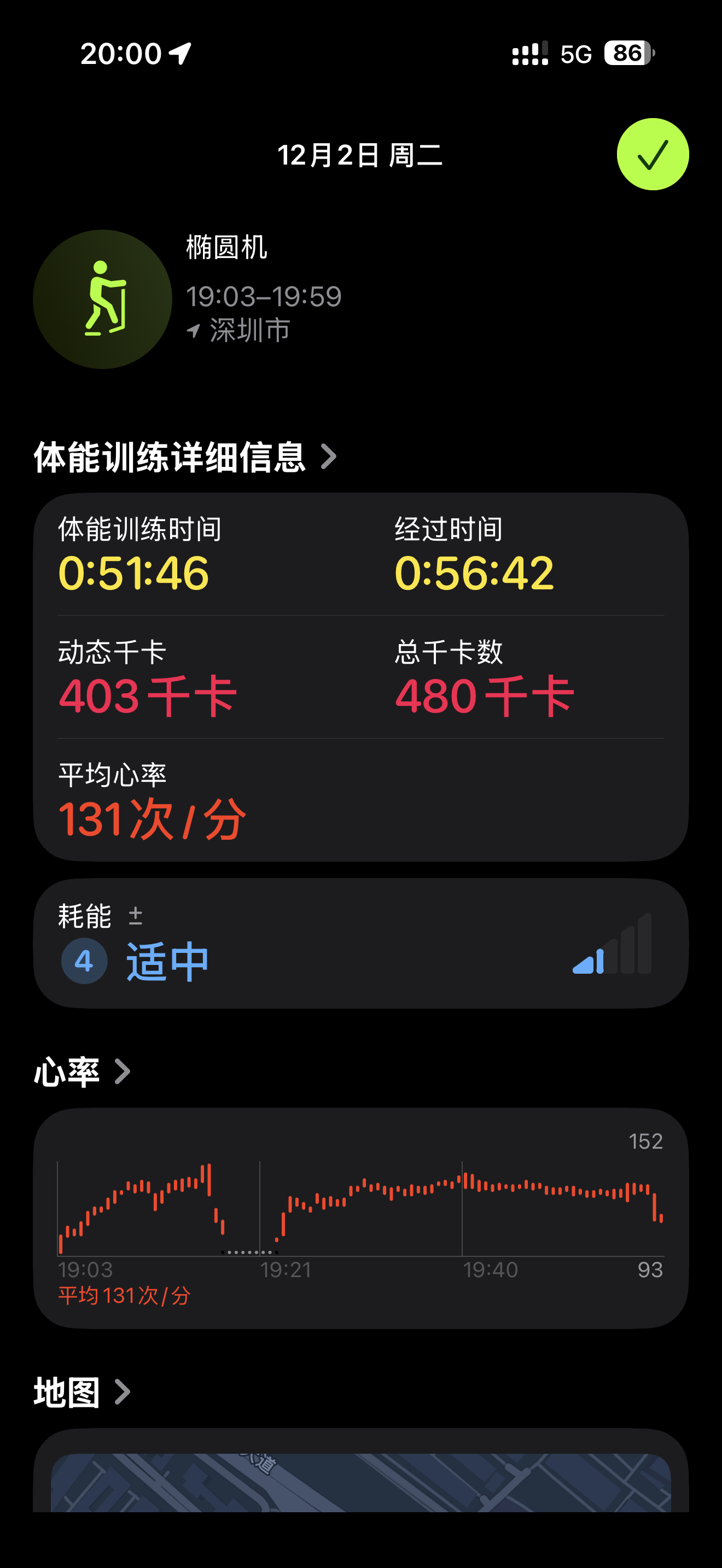Tap the green checkmark done button
The height and width of the screenshot is (1568, 722).
point(653,154)
